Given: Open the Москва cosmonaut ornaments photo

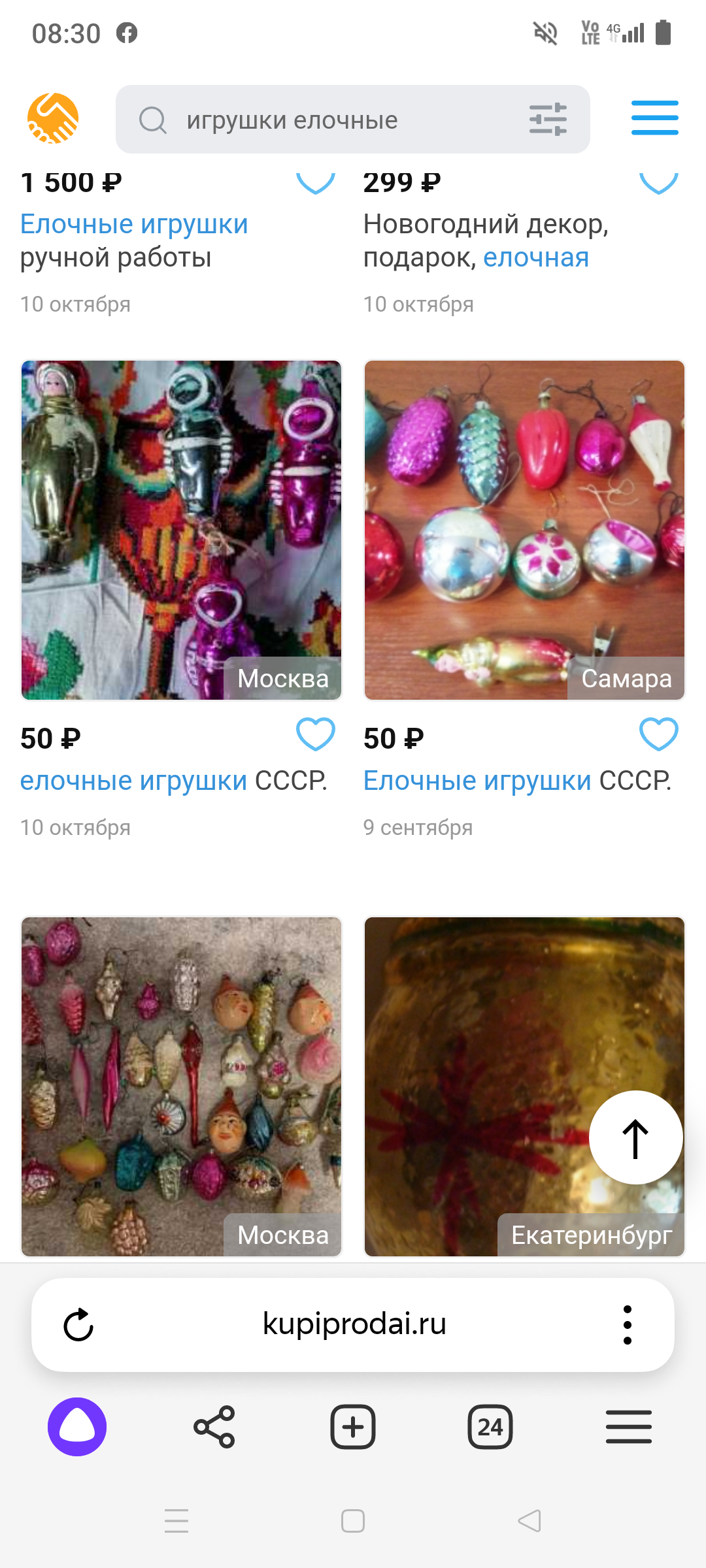Looking at the screenshot, I should [x=182, y=530].
